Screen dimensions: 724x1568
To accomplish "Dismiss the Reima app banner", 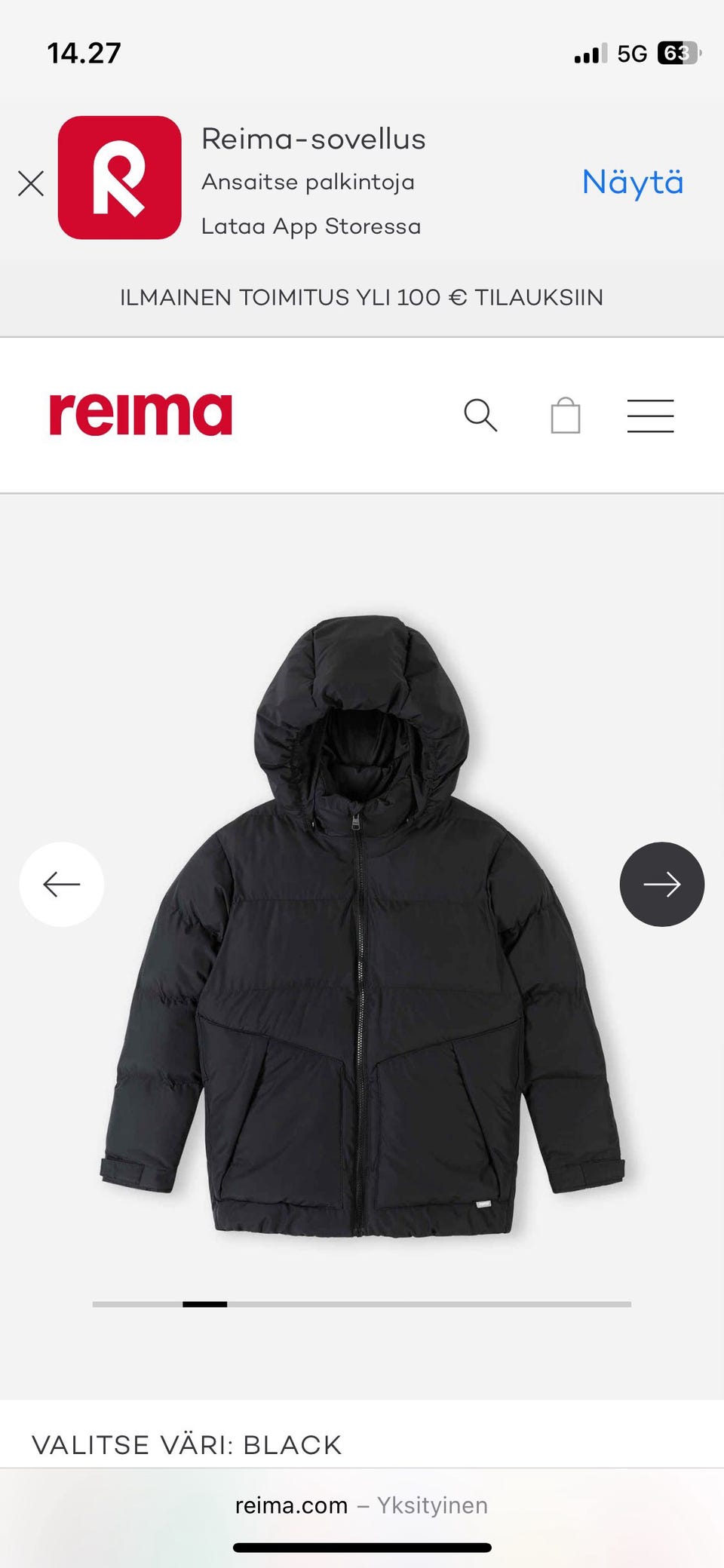I will click(31, 183).
